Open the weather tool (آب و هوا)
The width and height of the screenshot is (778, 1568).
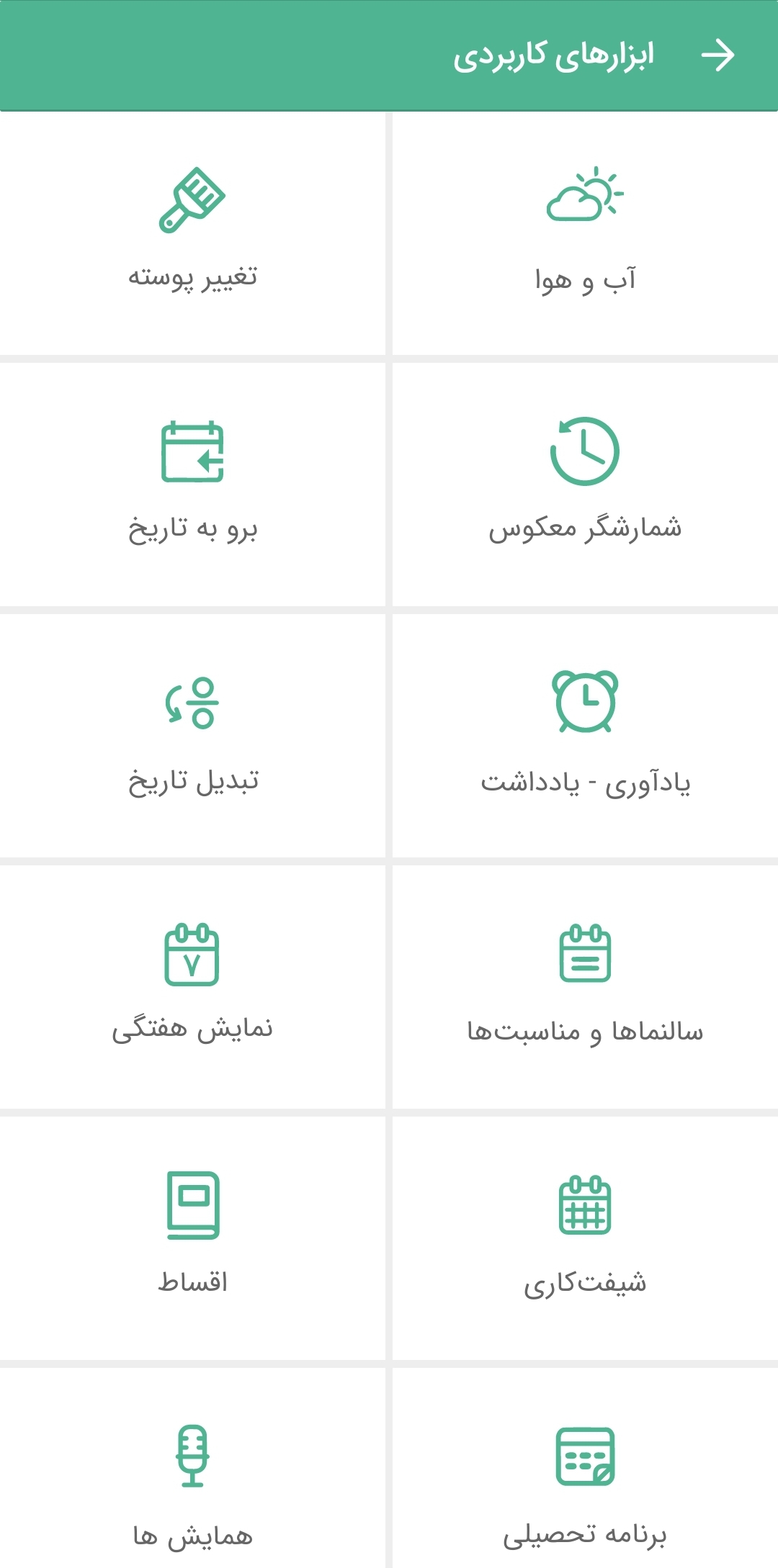point(585,233)
